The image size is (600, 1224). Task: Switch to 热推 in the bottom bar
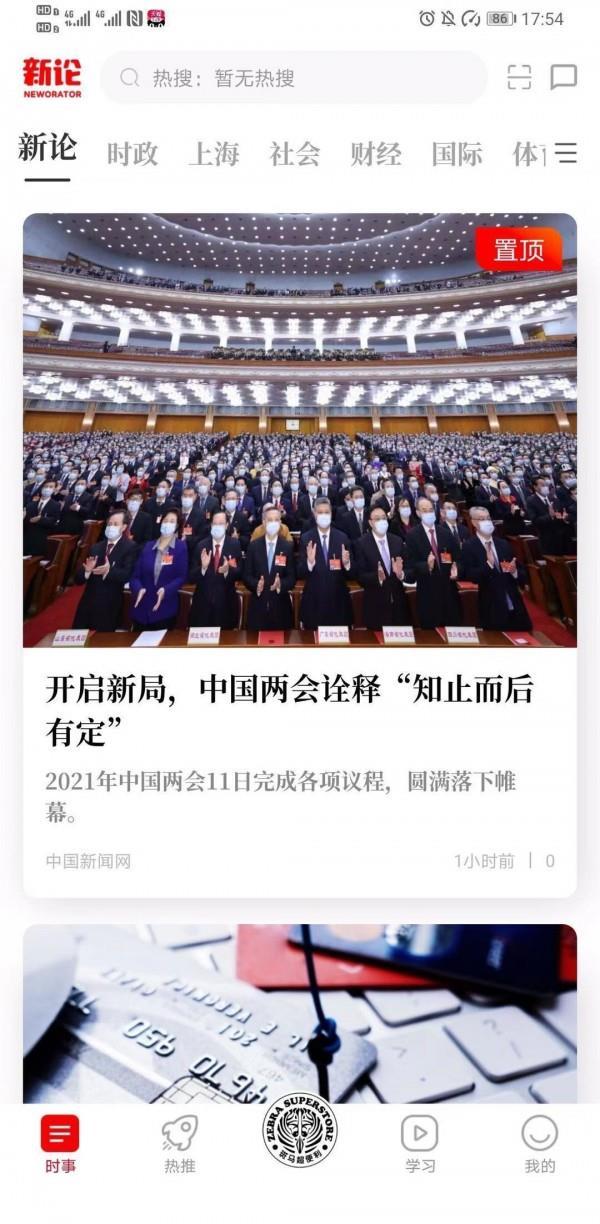pyautogui.click(x=180, y=1144)
